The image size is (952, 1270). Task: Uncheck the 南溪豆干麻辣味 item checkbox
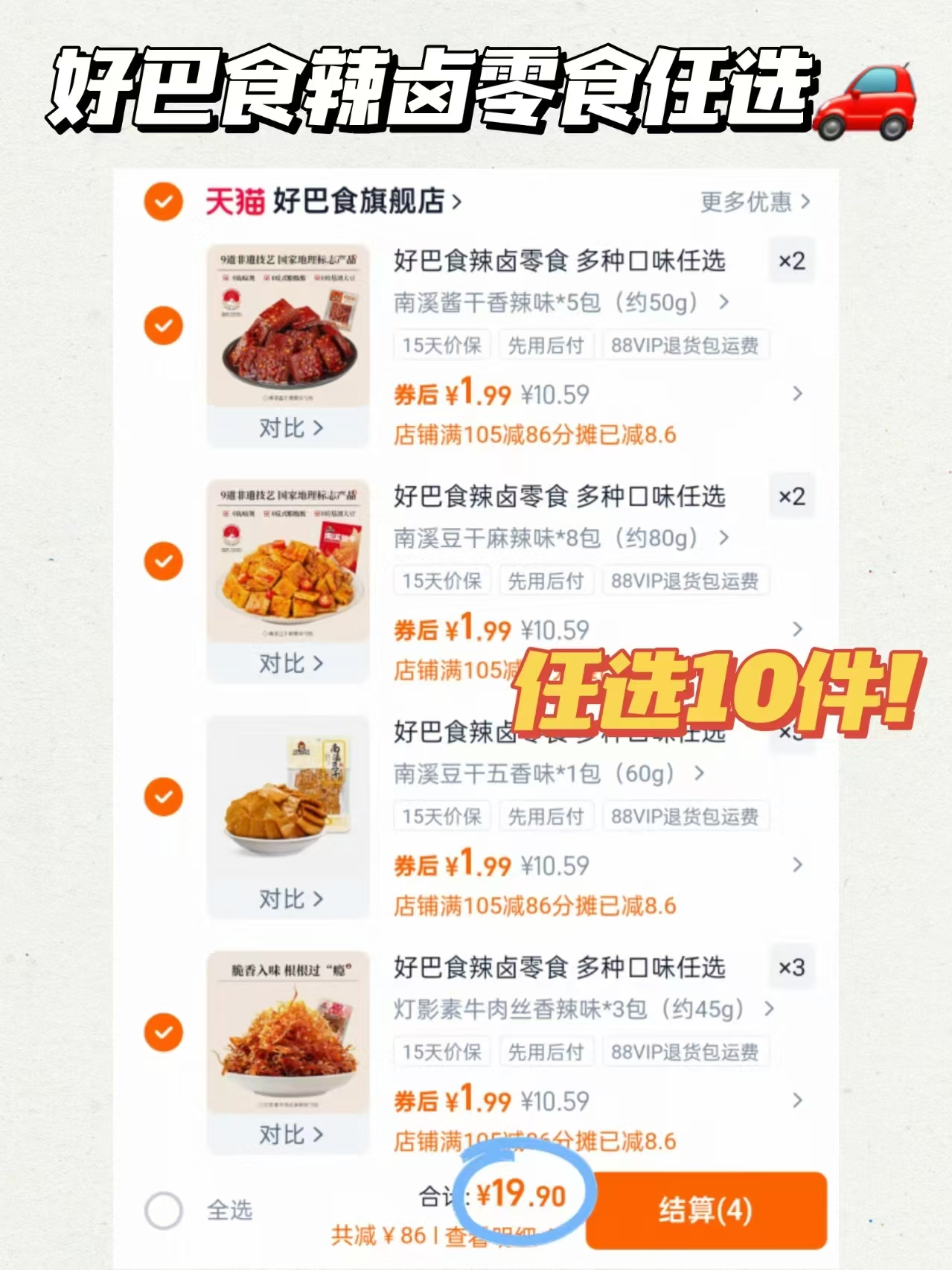pos(162,561)
